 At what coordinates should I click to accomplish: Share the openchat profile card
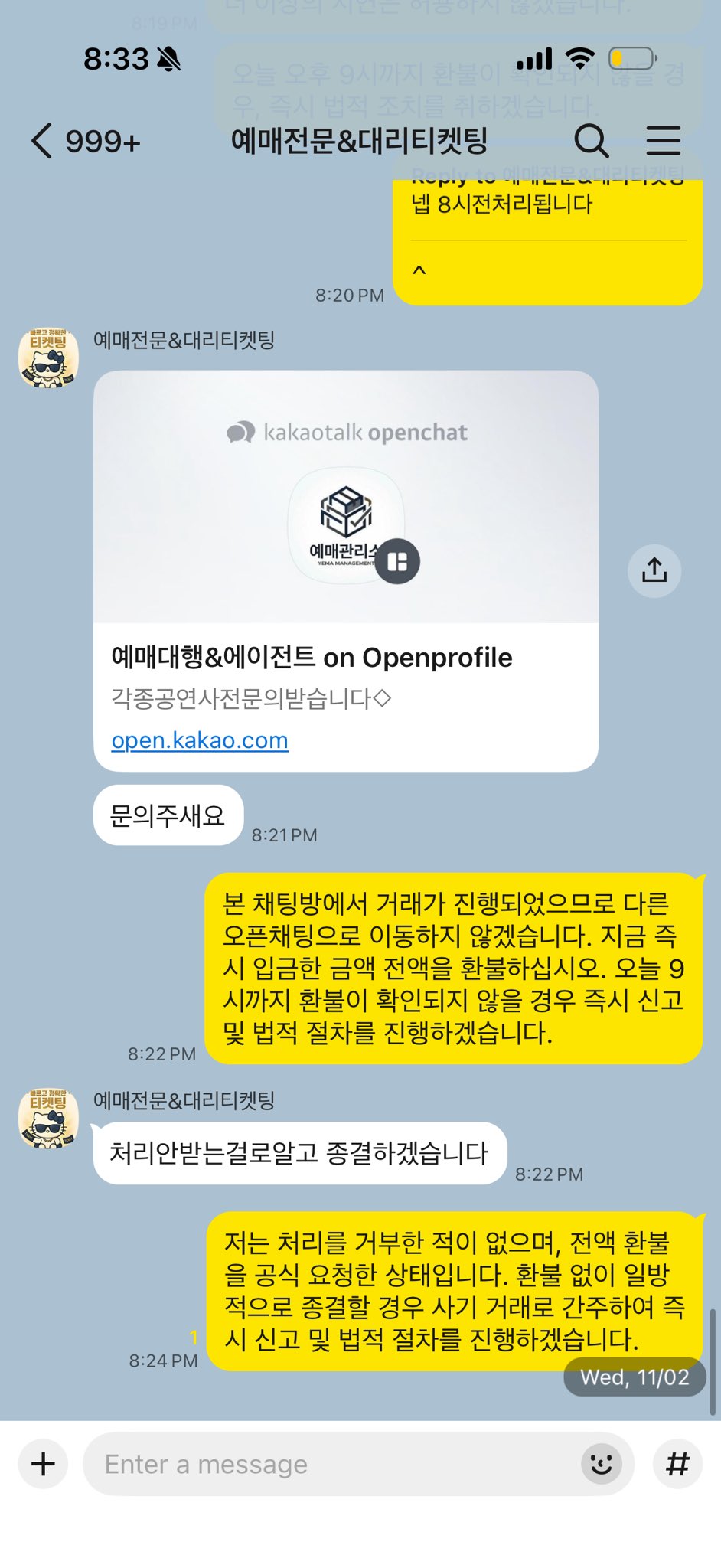[654, 570]
